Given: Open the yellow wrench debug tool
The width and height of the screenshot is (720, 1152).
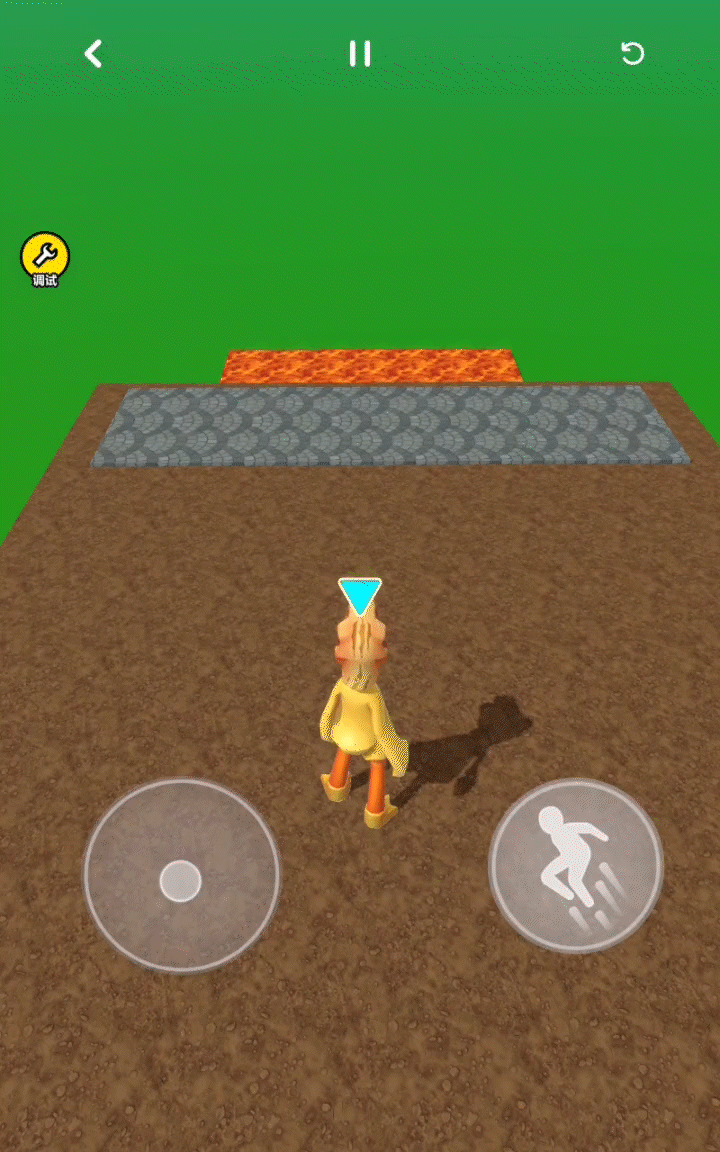Looking at the screenshot, I should click(x=45, y=258).
